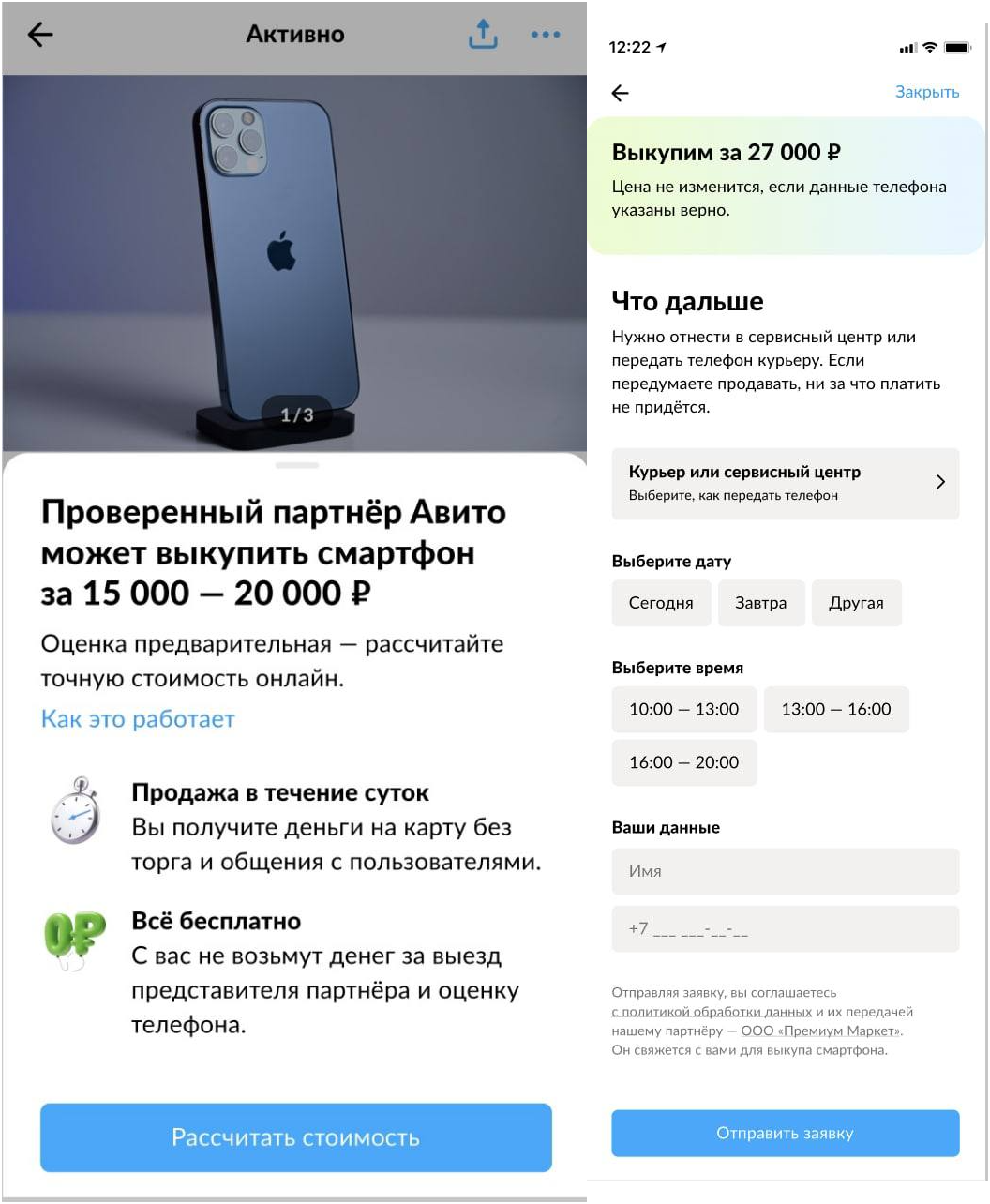Open the three-dot overflow menu
The width and height of the screenshot is (990, 1204).
(545, 35)
